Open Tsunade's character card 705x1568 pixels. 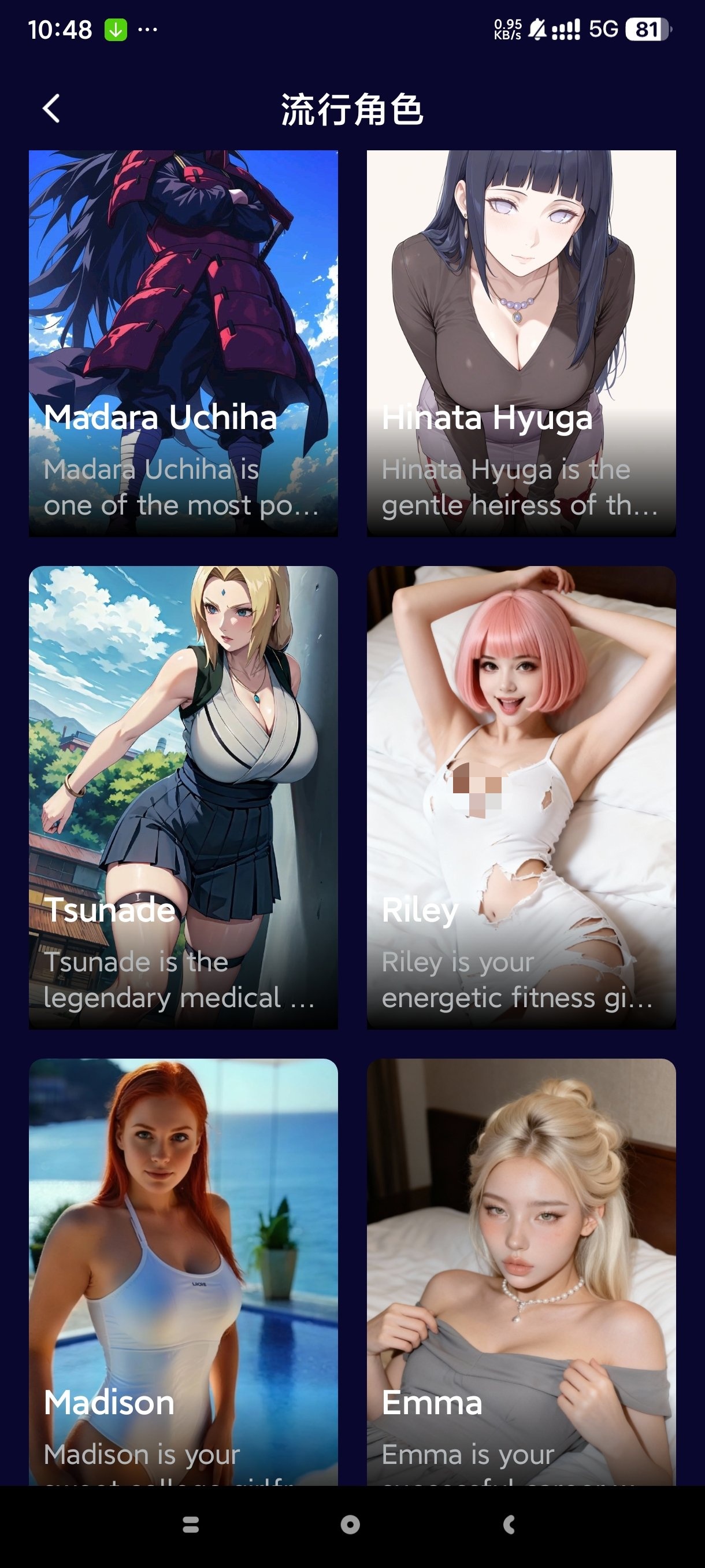[183, 797]
